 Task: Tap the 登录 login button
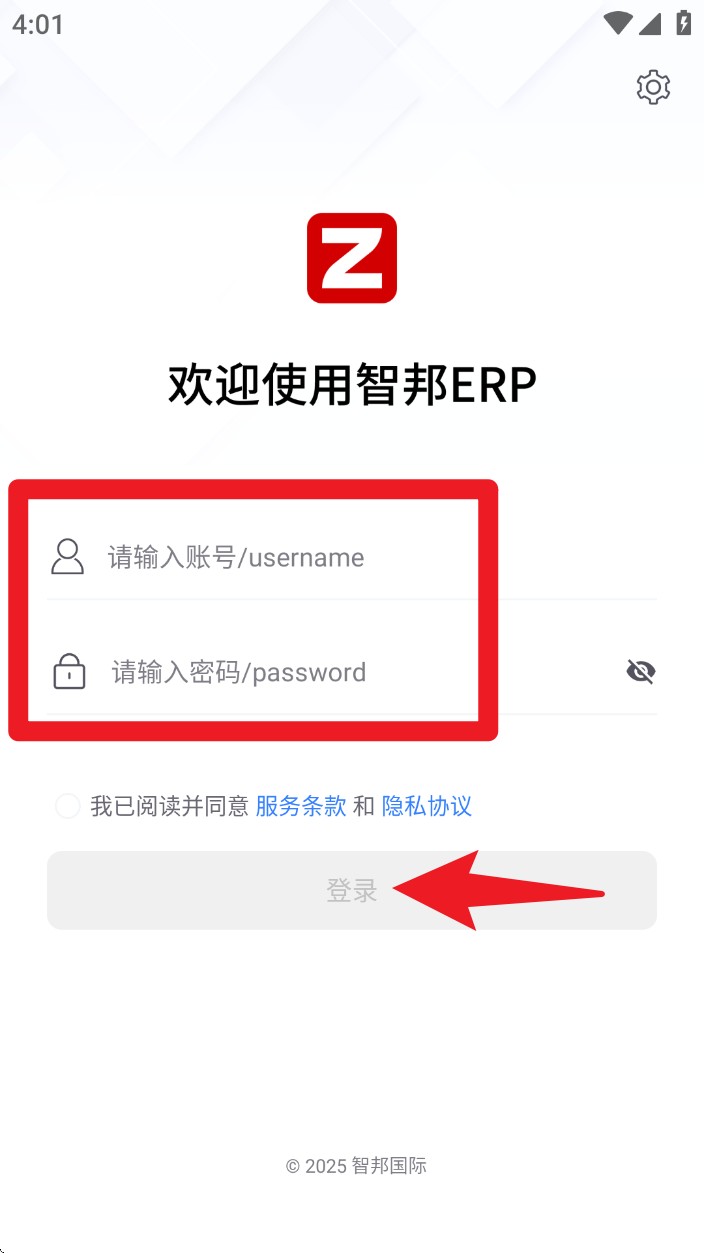pyautogui.click(x=352, y=890)
